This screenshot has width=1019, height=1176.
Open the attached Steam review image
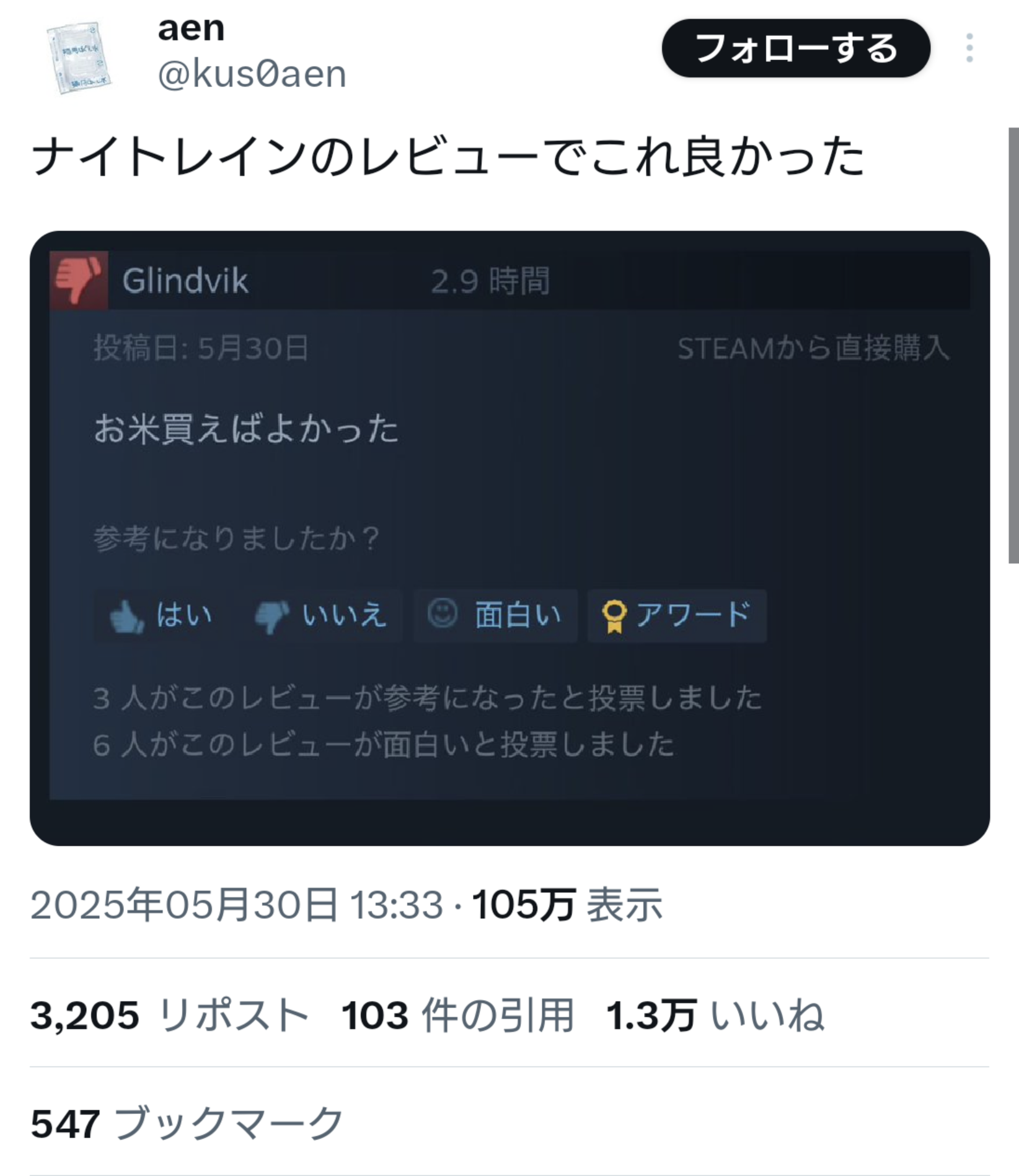click(509, 537)
